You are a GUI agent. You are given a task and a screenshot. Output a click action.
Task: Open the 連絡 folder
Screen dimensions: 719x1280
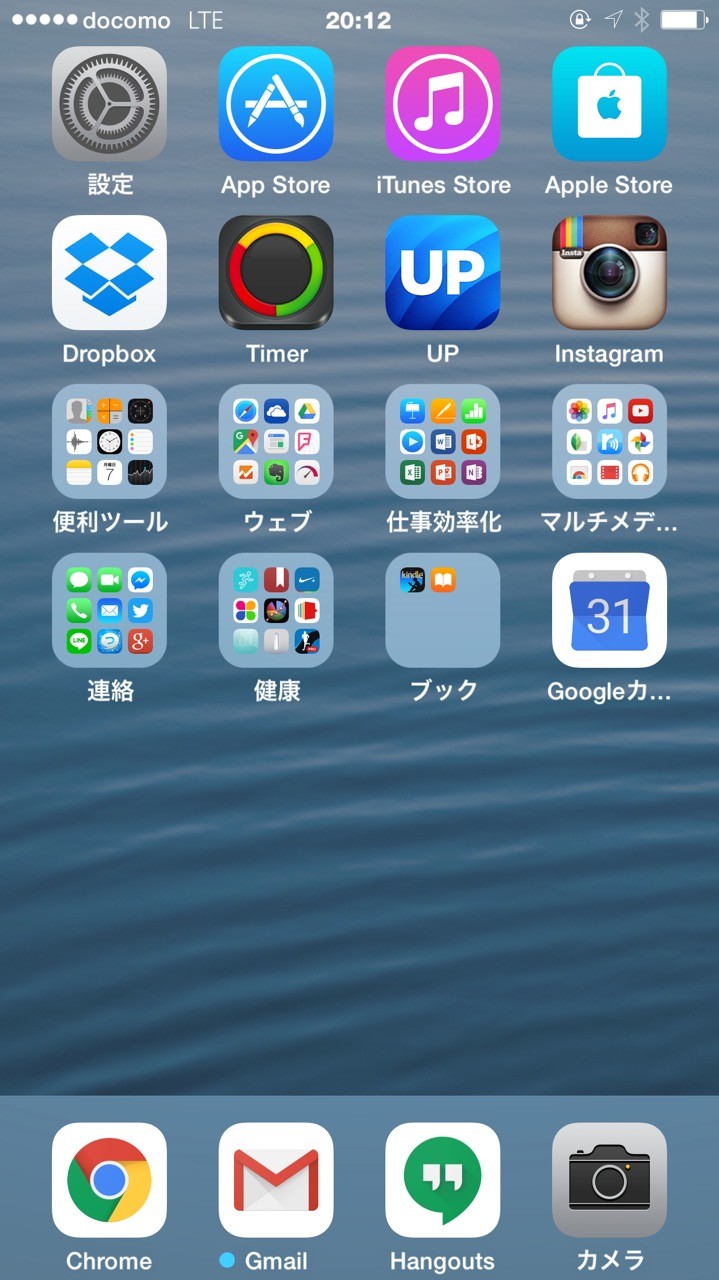pyautogui.click(x=109, y=610)
